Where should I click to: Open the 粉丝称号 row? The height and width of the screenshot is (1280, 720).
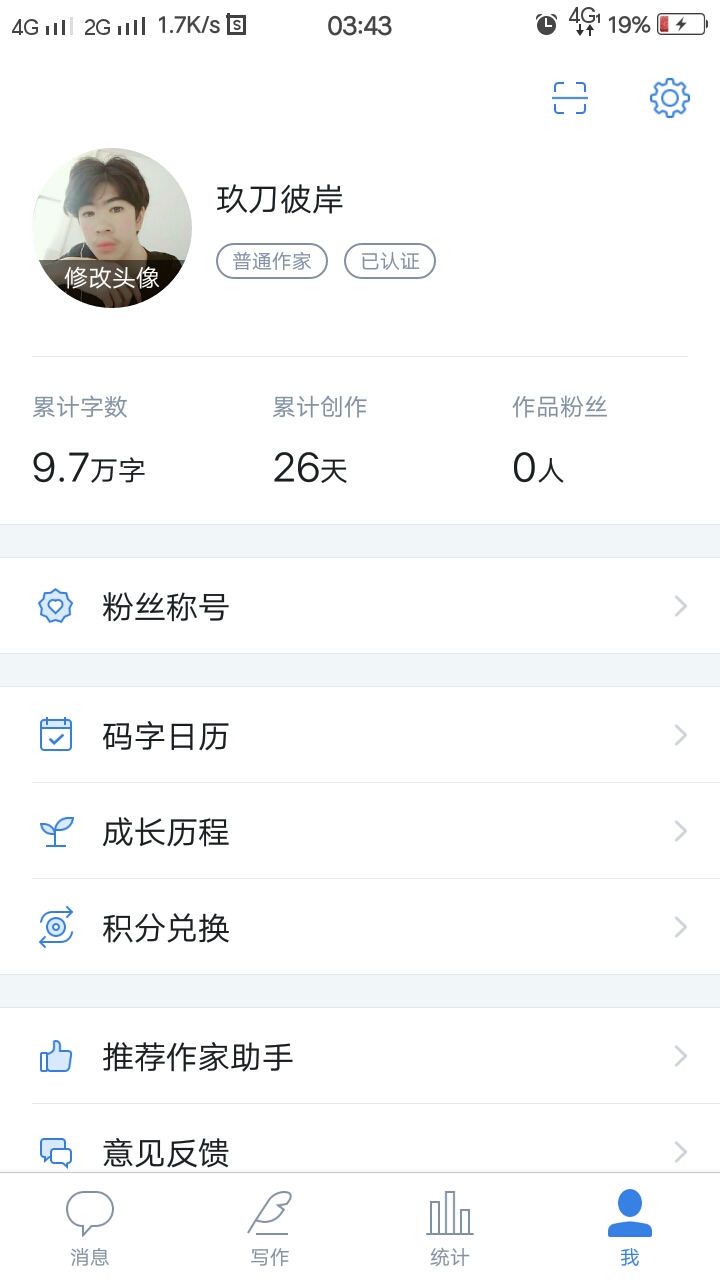point(360,606)
